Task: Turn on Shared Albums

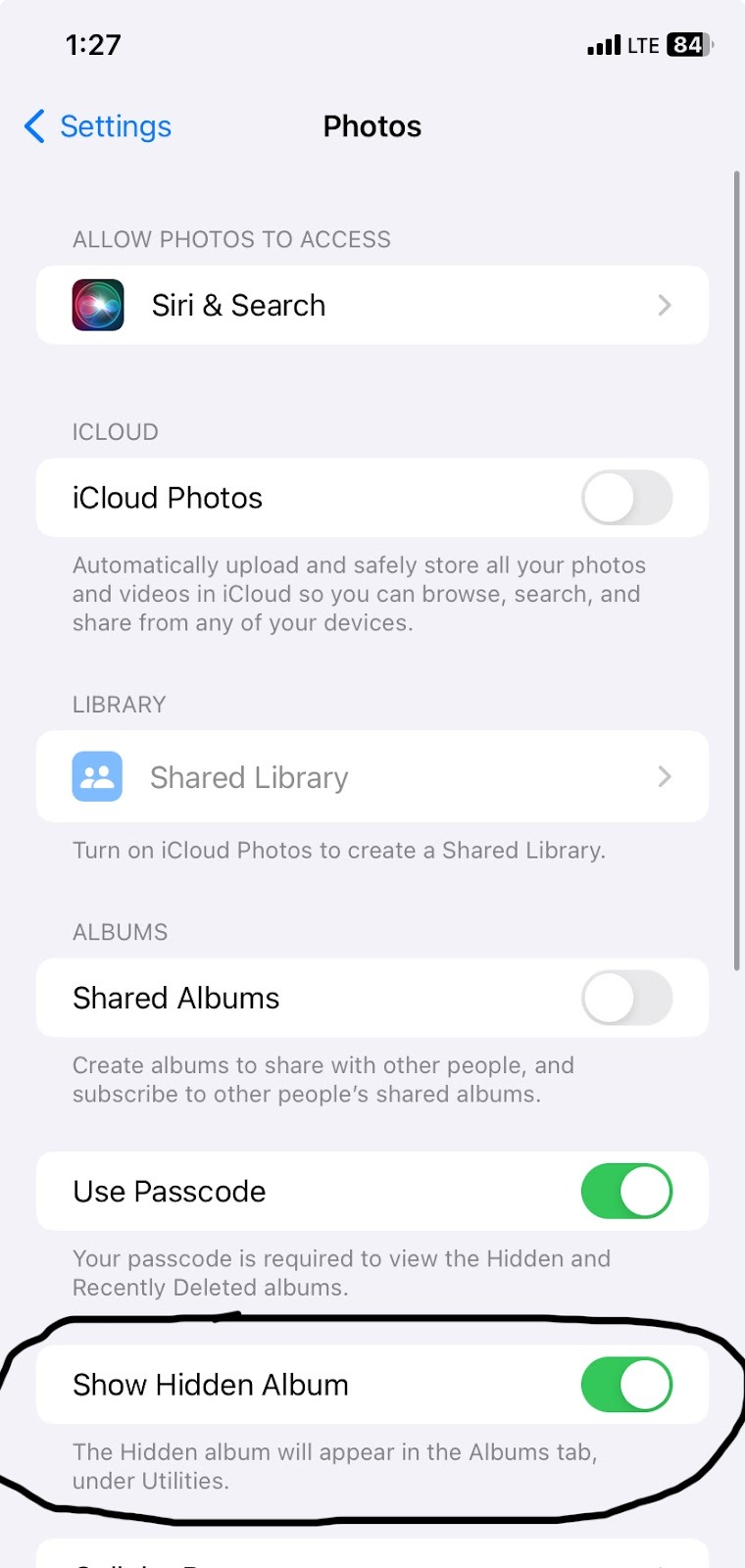Action: click(x=626, y=998)
